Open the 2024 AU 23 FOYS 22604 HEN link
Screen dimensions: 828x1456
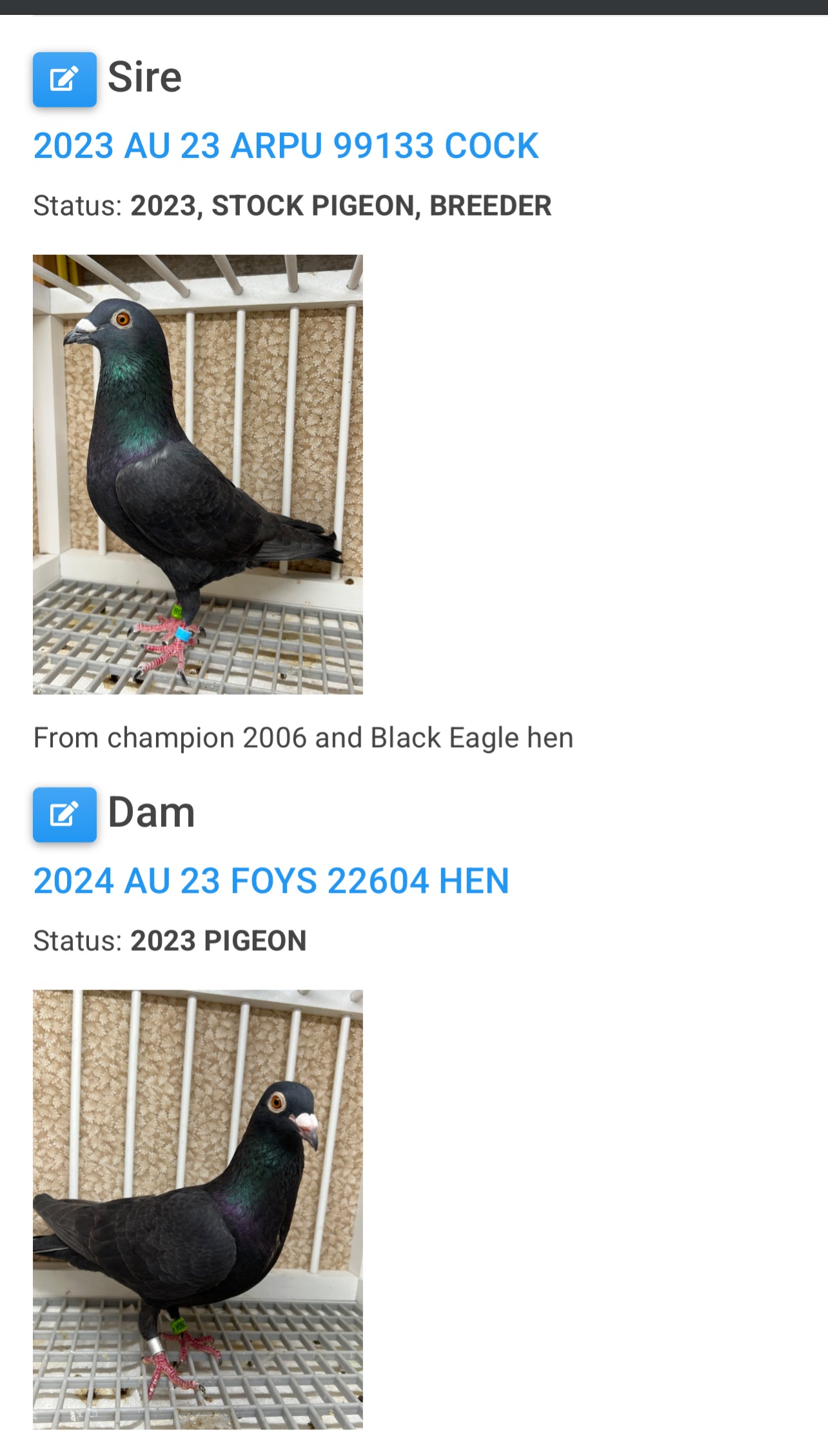(x=271, y=881)
